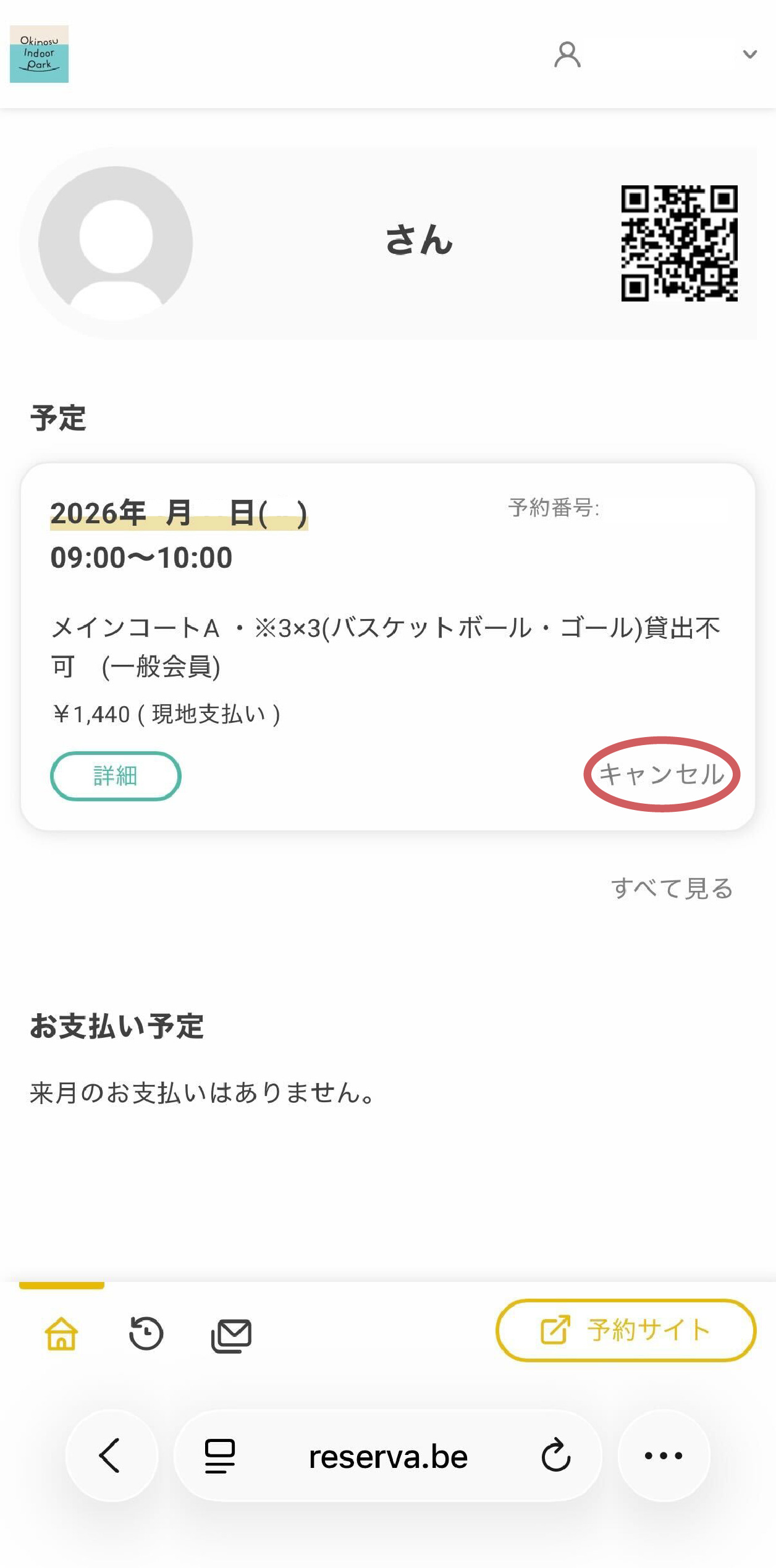
Task: Go to the home tab
Action: tap(61, 1334)
